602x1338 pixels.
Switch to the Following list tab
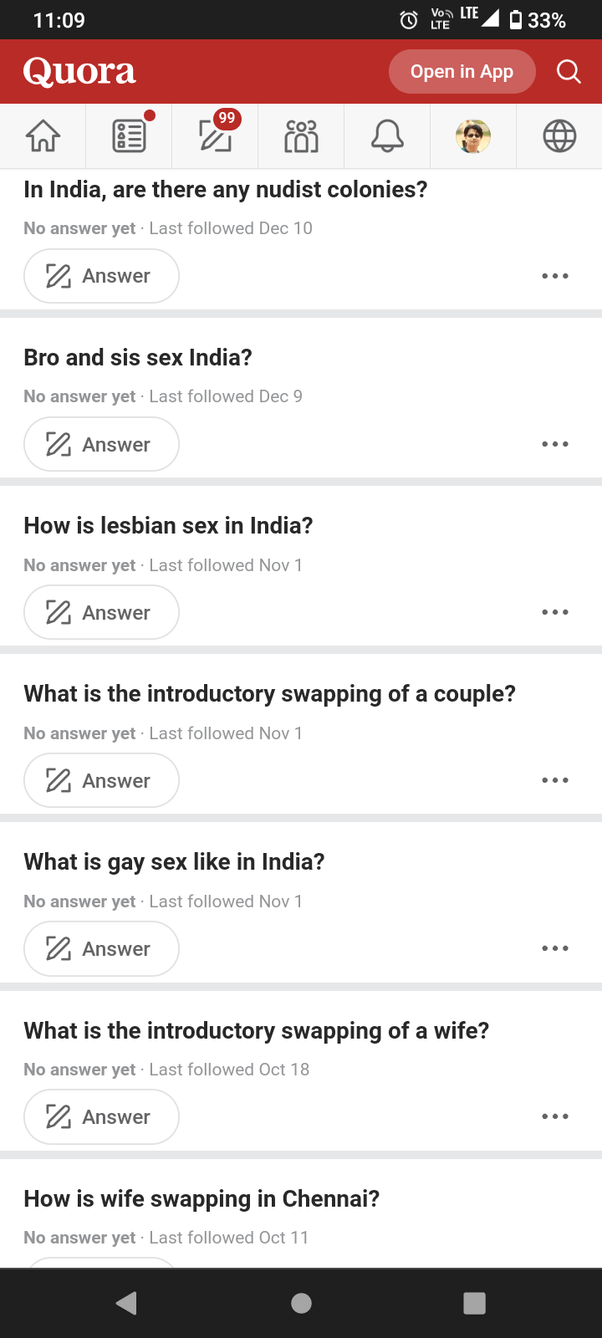129,136
